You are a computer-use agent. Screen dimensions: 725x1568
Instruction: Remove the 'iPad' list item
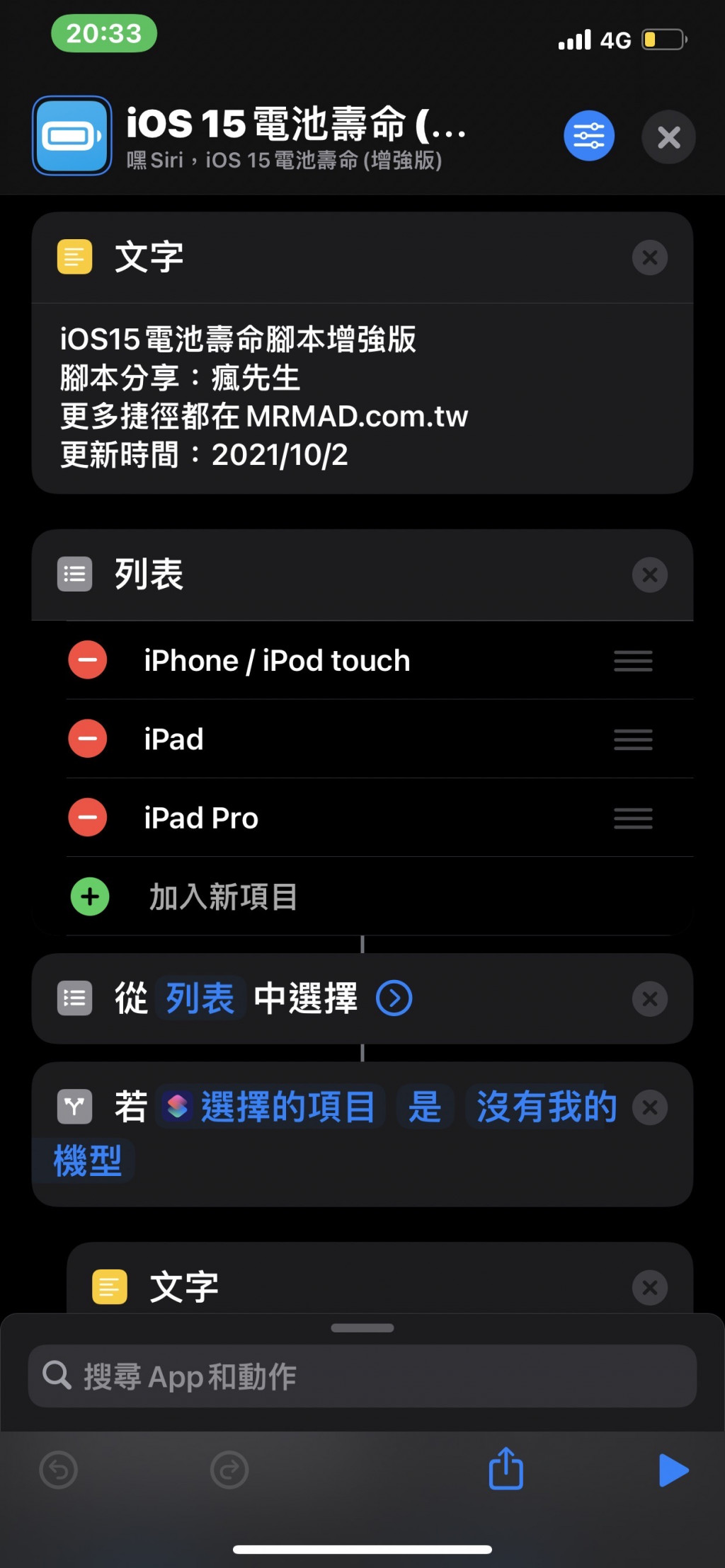pos(88,739)
